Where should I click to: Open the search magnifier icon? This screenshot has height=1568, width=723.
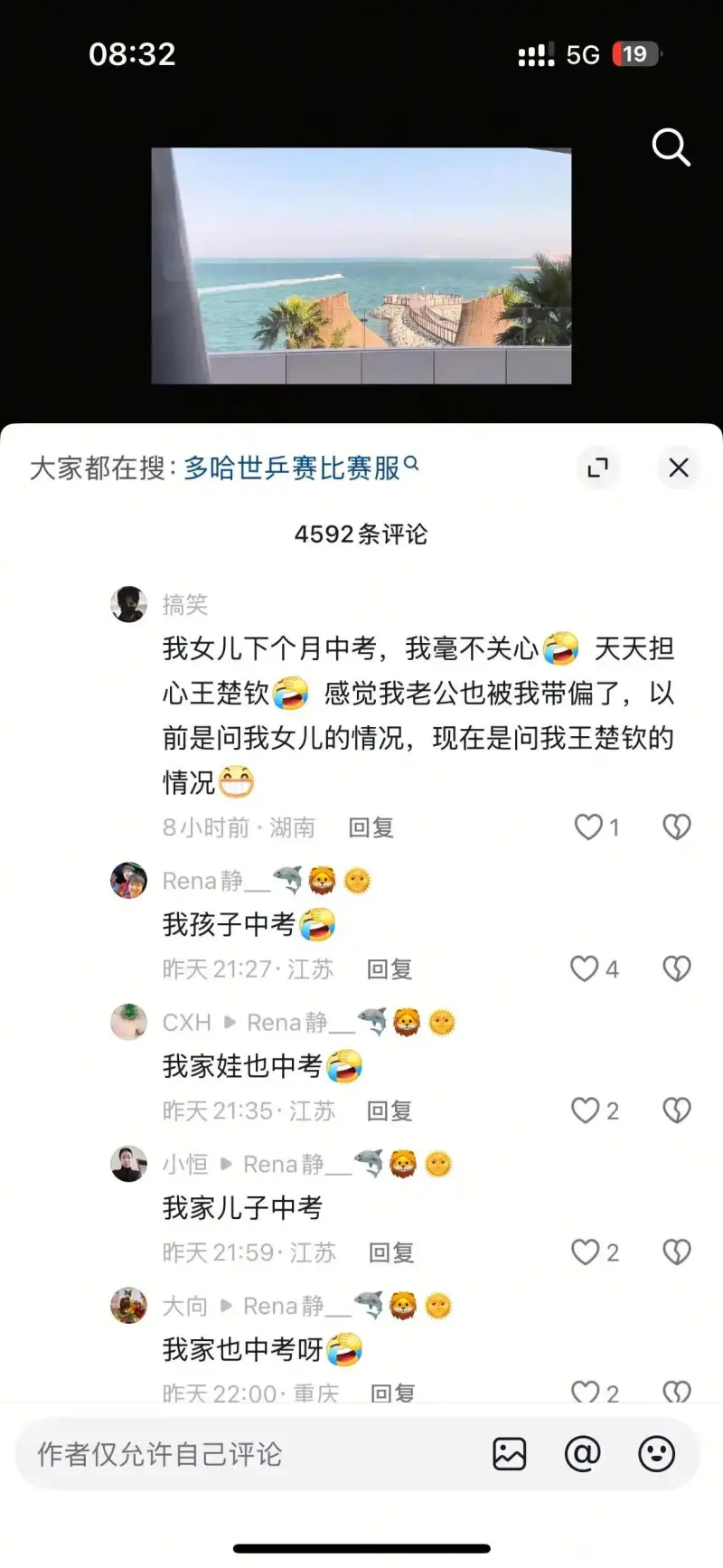671,146
